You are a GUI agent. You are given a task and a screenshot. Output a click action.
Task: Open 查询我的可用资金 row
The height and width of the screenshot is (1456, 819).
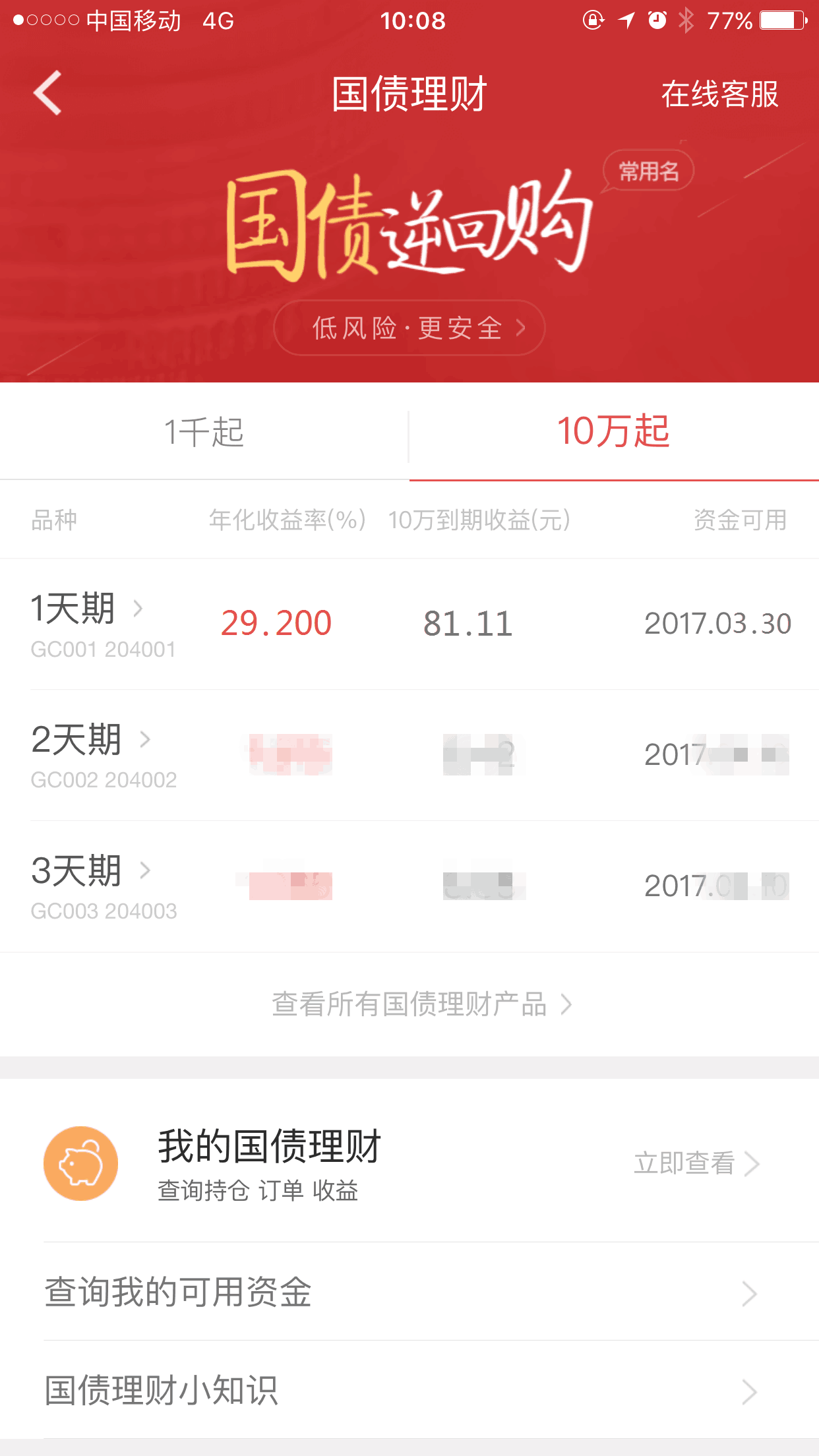pos(409,1292)
